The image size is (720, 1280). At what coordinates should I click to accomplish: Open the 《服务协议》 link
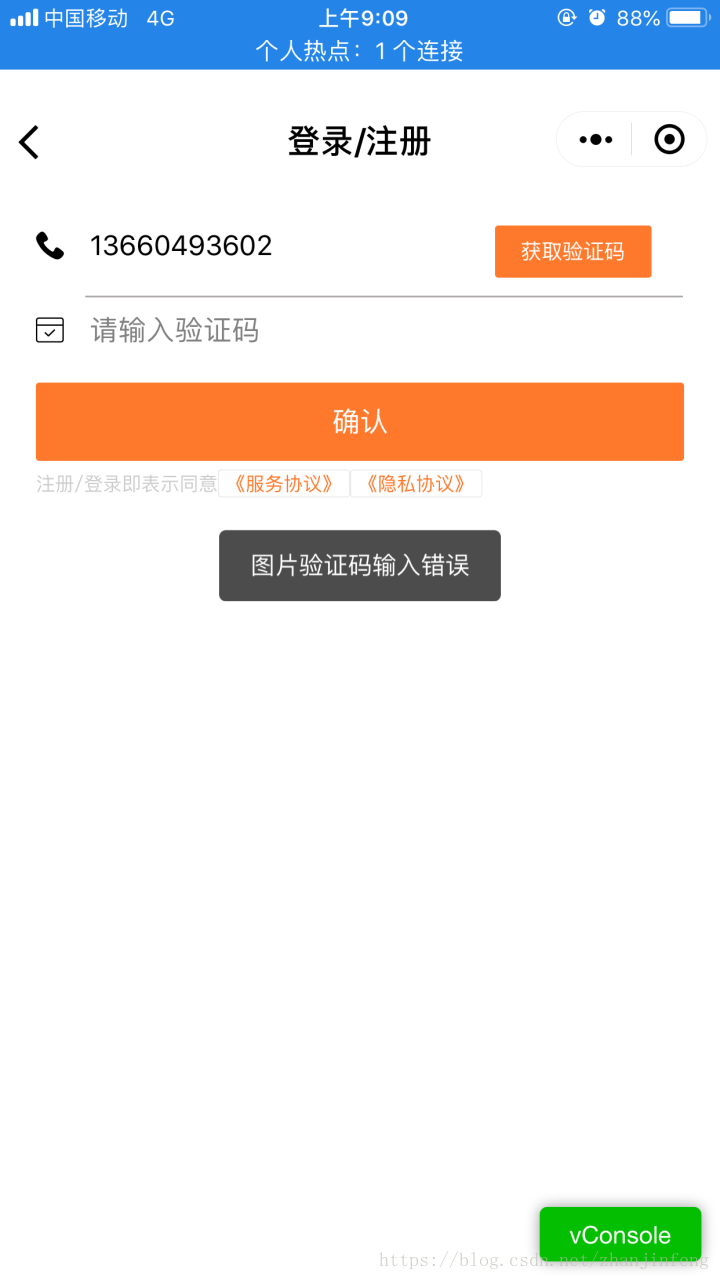click(284, 484)
